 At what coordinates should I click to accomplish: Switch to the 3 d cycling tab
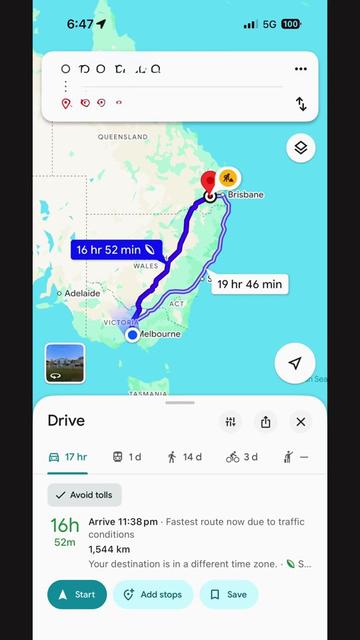tap(242, 457)
